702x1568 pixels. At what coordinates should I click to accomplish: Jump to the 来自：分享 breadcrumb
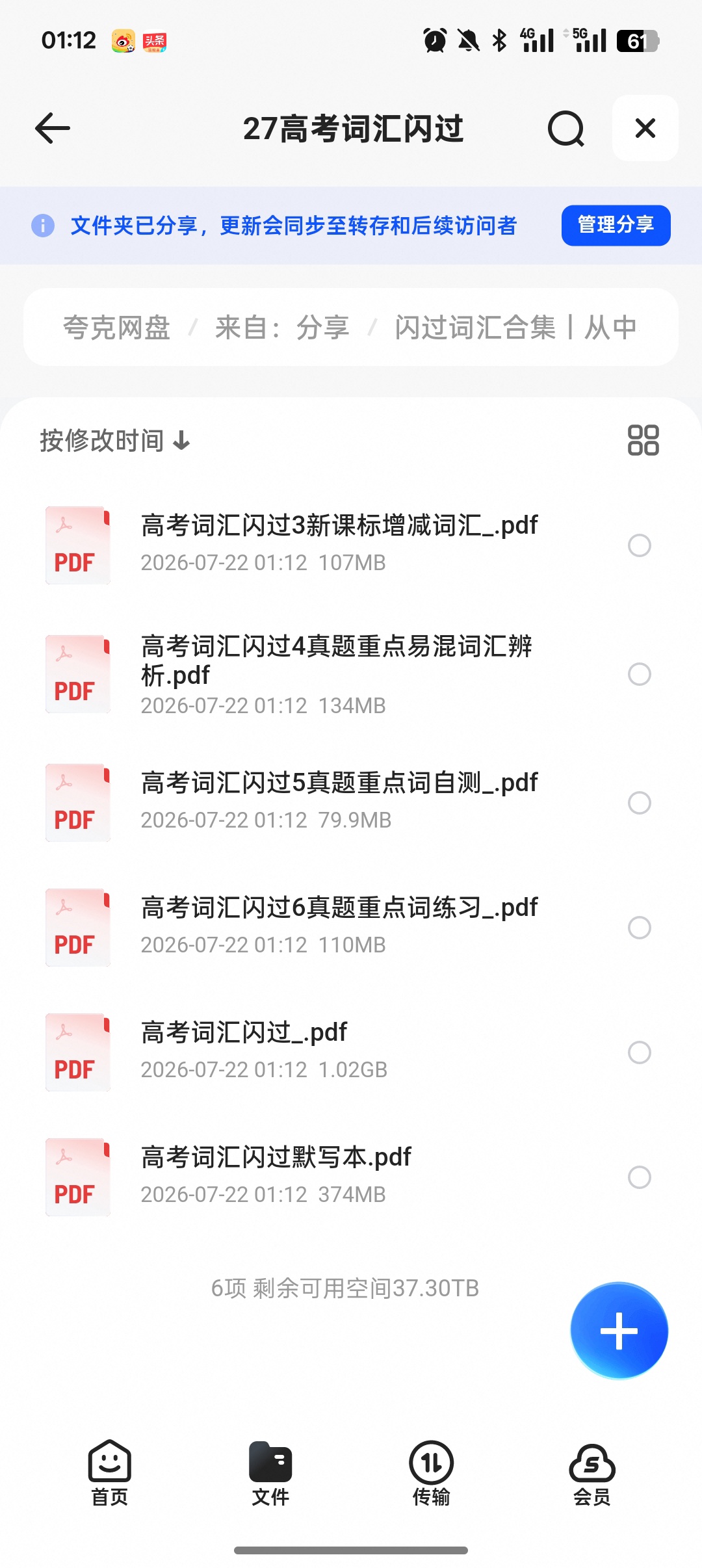coord(282,327)
